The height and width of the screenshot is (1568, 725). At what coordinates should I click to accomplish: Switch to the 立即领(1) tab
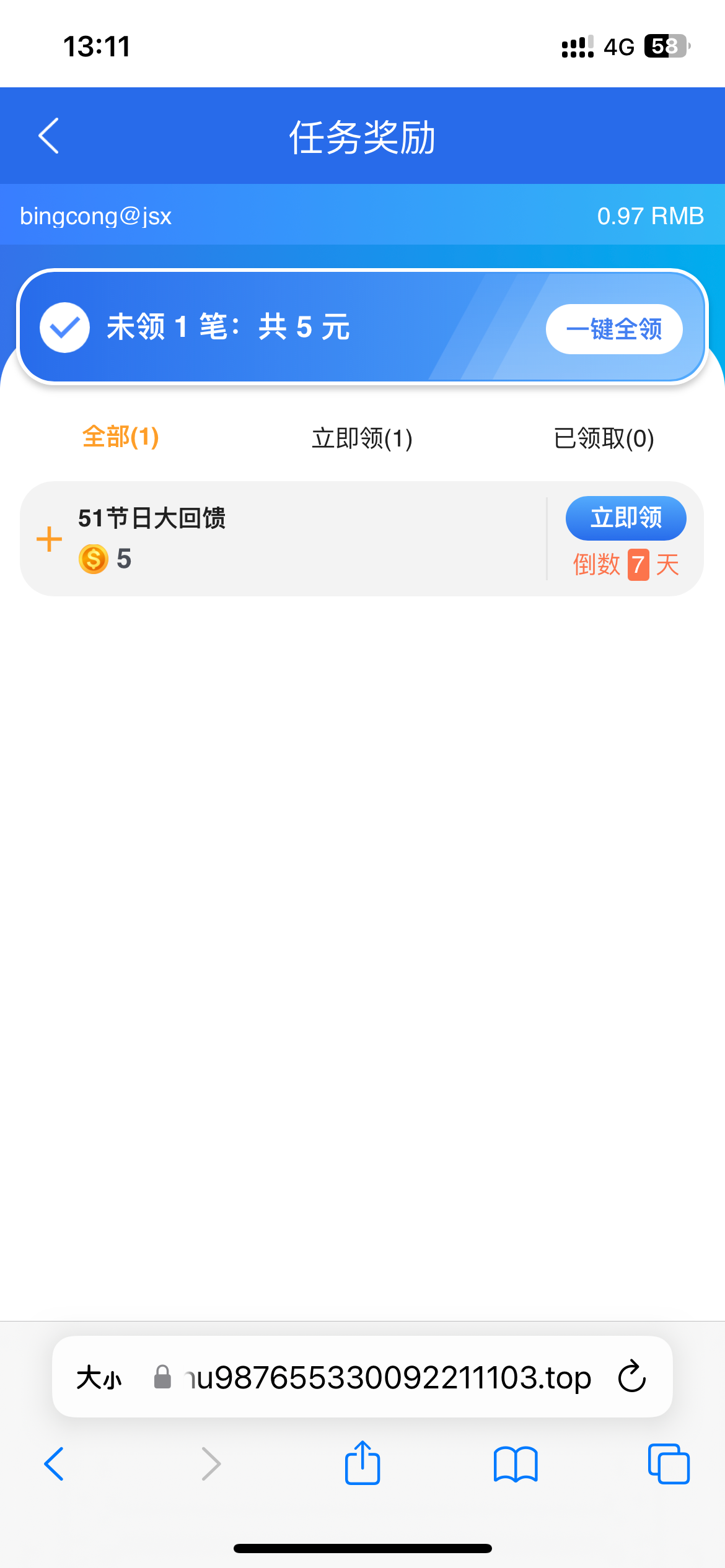click(x=362, y=438)
